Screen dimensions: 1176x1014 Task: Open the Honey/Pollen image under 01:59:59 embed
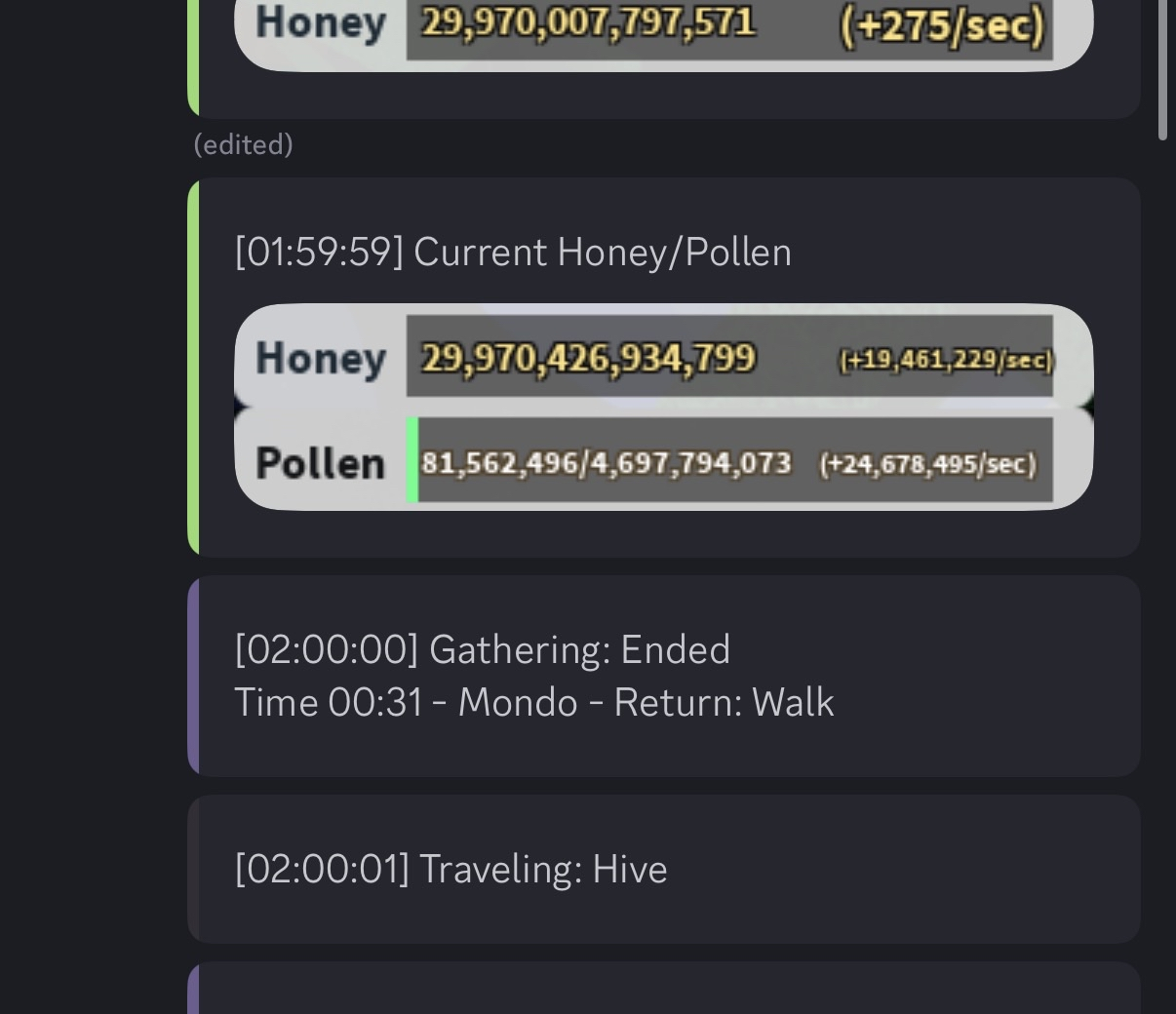click(663, 407)
